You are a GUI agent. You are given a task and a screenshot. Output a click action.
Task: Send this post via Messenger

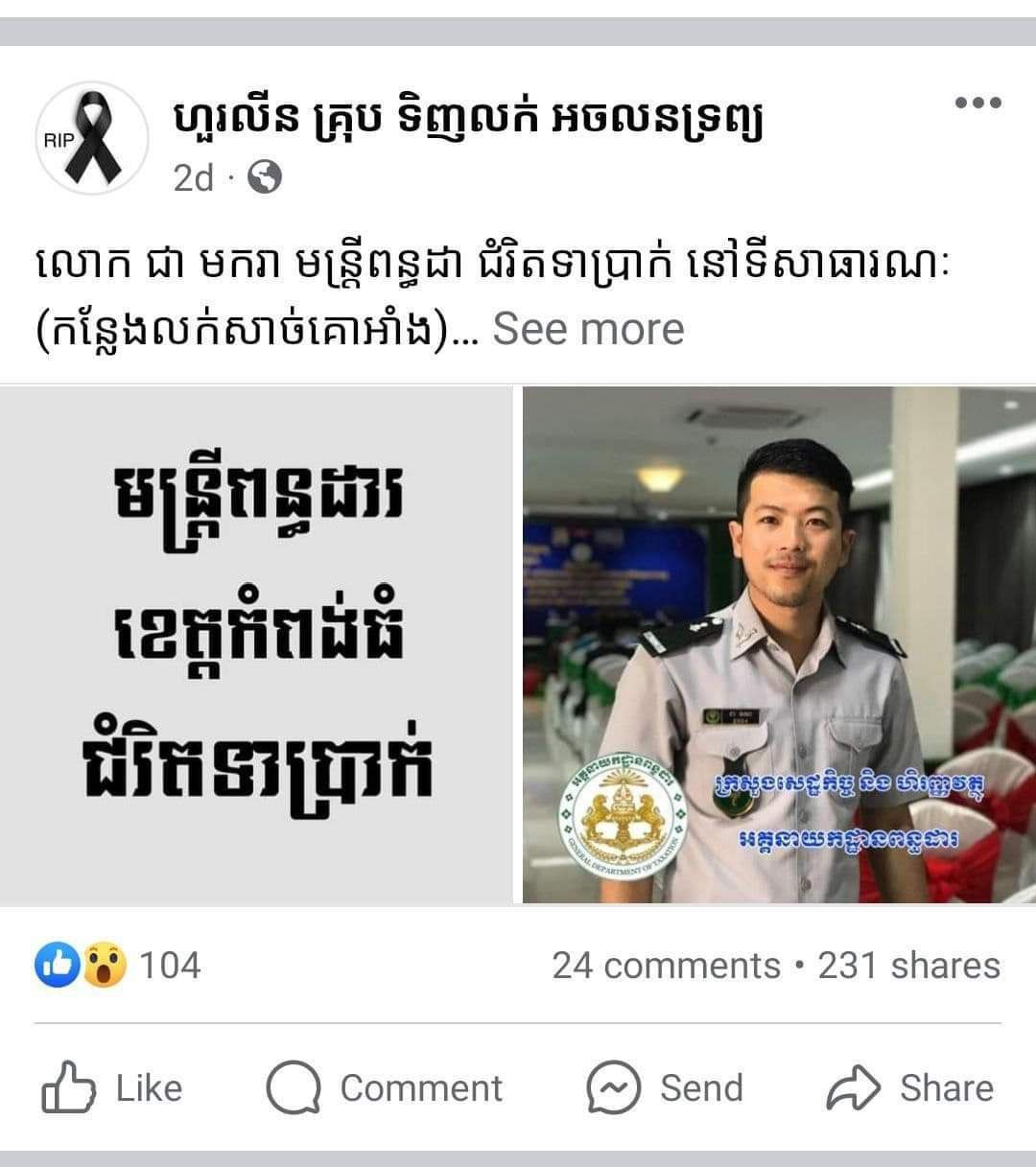(x=665, y=1088)
